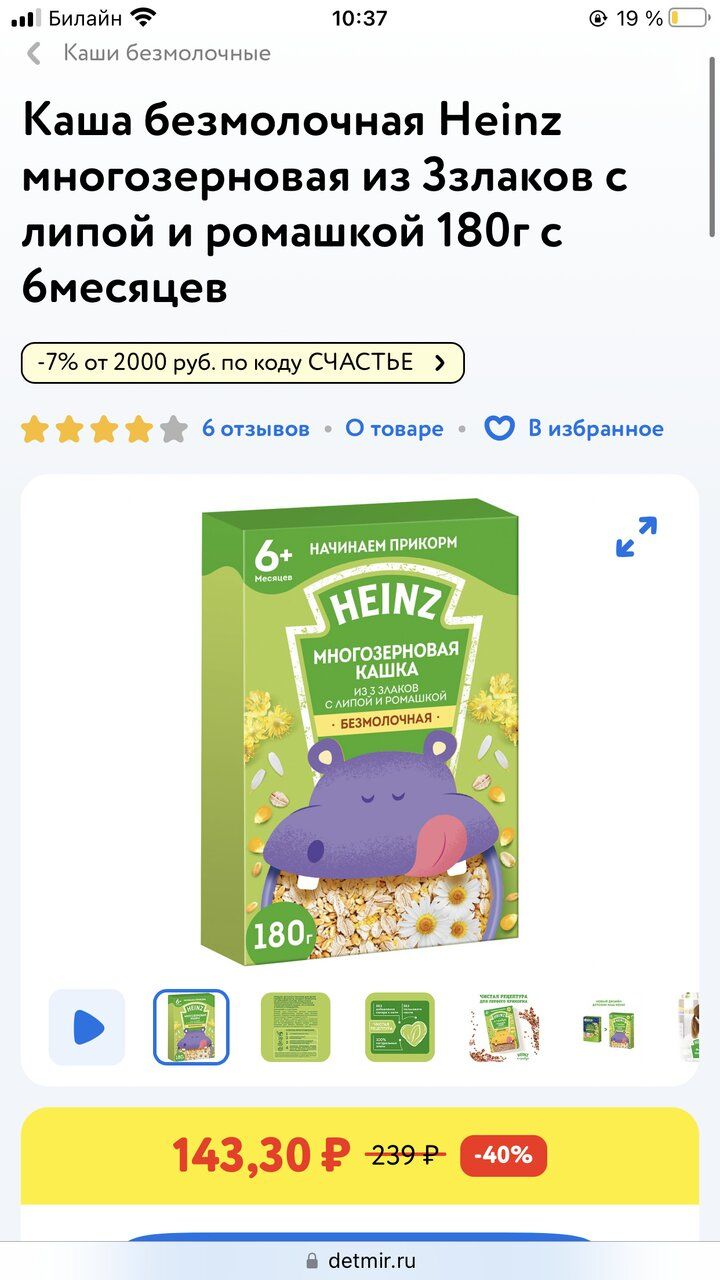Open the Чистая рецептура thumbnail
The width and height of the screenshot is (720, 1280).
(x=503, y=1027)
